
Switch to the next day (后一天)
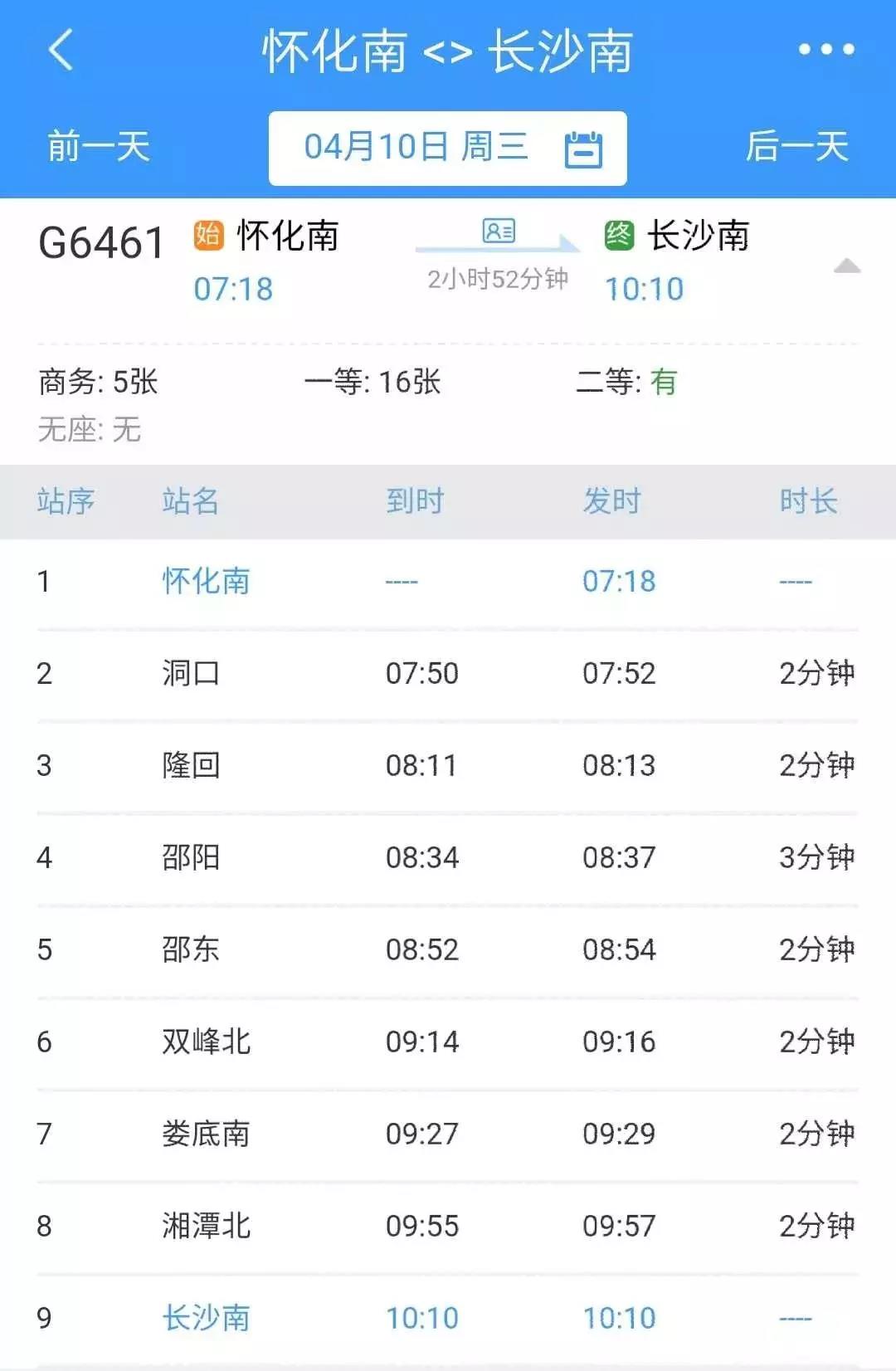click(x=796, y=147)
